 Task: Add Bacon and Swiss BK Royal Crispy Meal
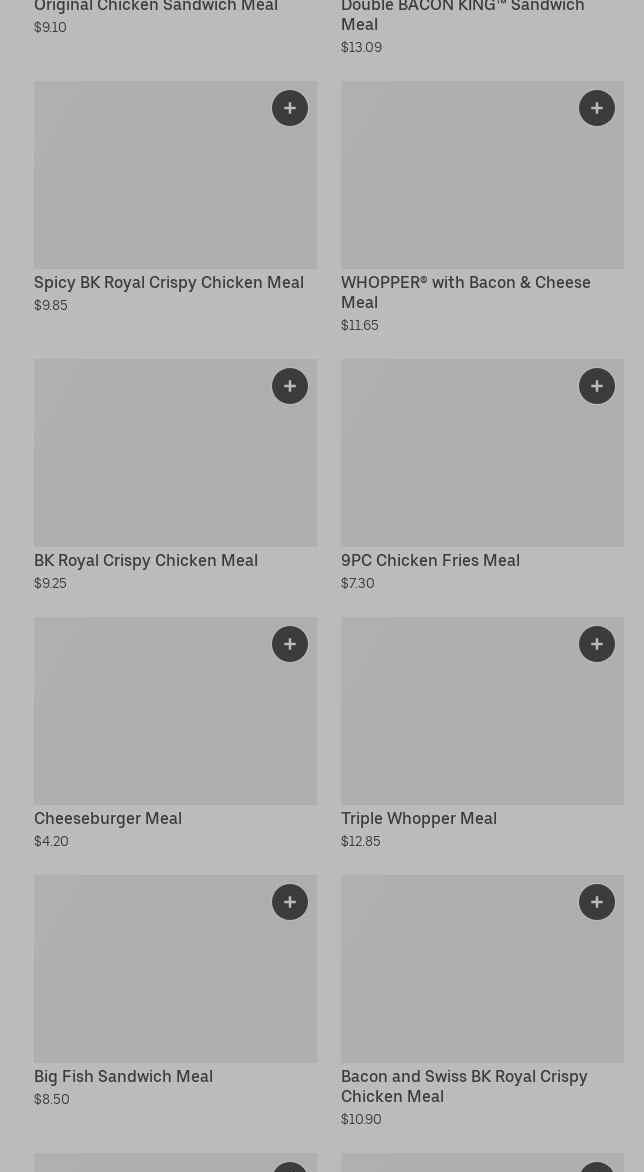pos(597,902)
